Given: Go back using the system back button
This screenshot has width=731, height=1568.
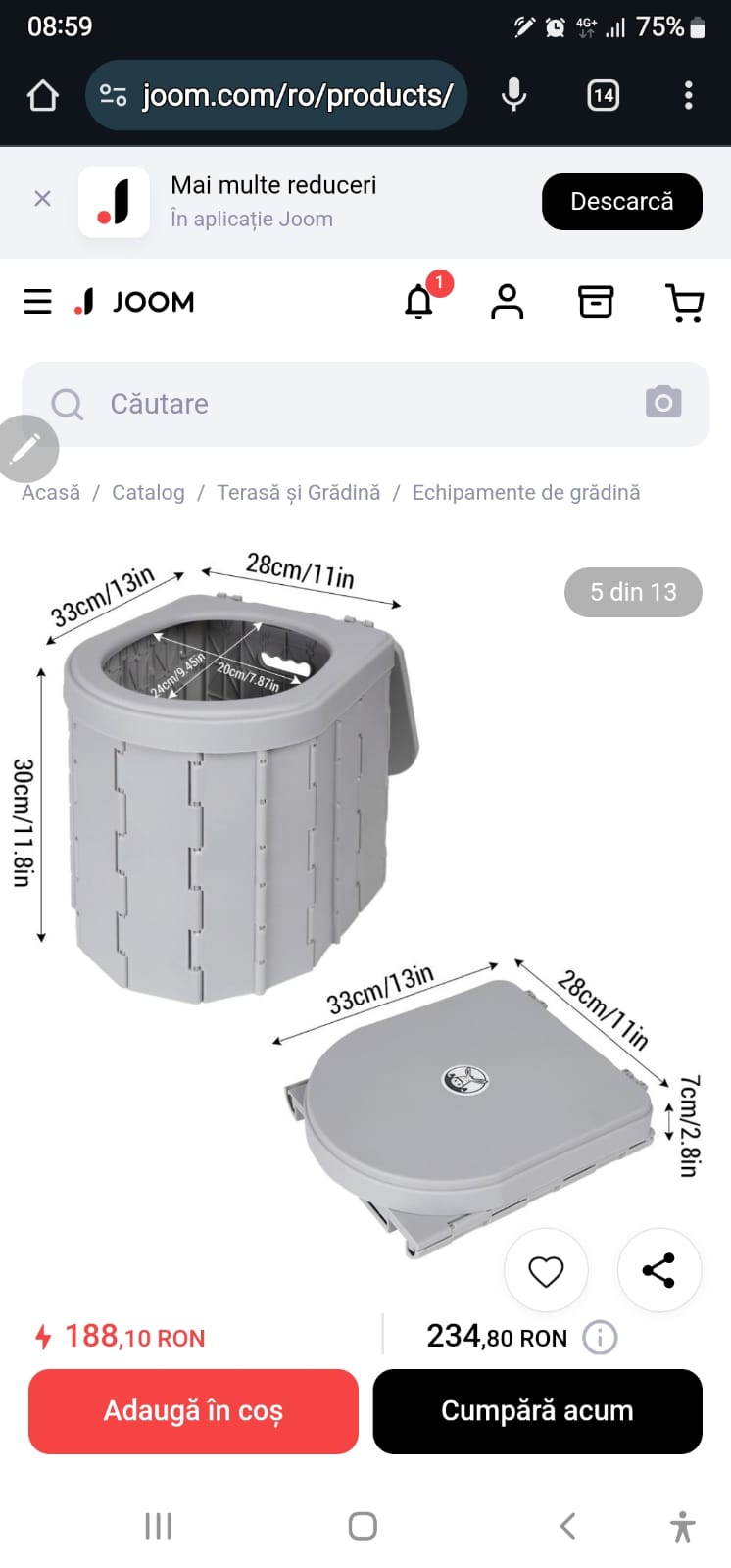Looking at the screenshot, I should pos(567,1526).
